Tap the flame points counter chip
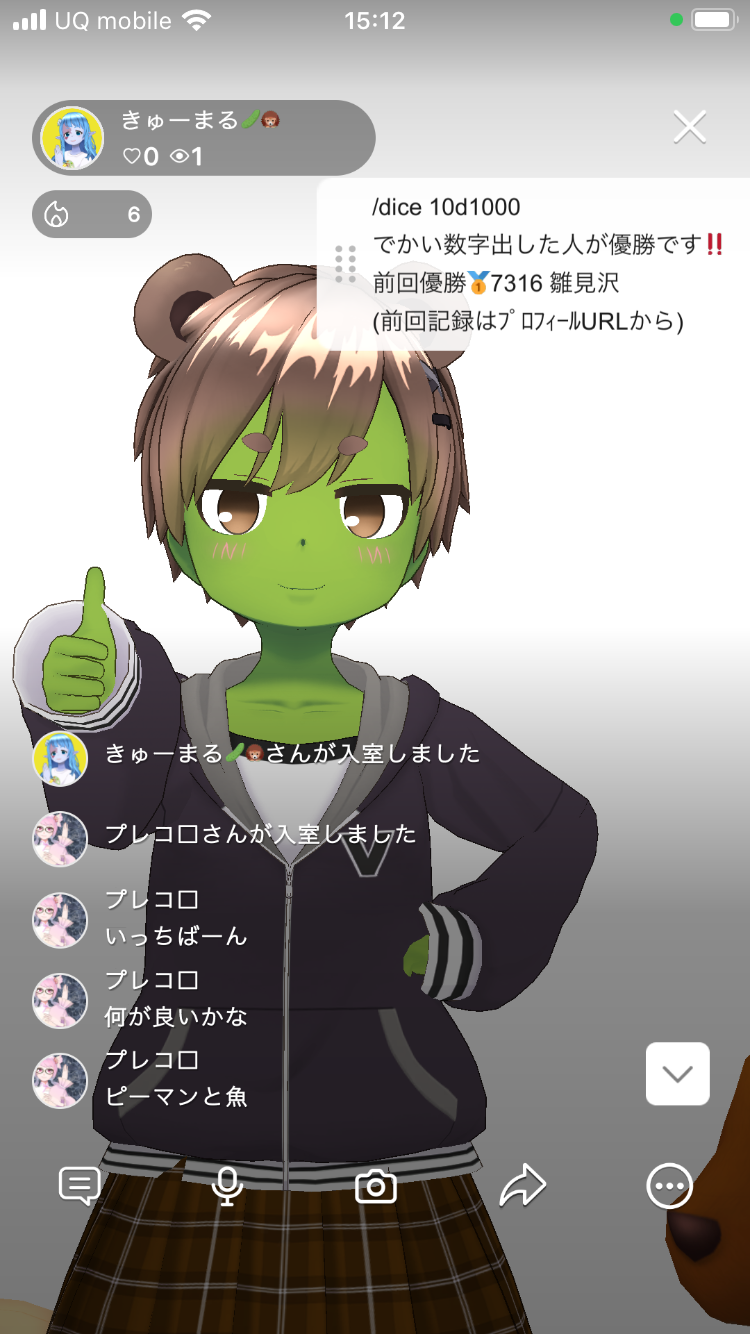The height and width of the screenshot is (1334, 750). [92, 214]
